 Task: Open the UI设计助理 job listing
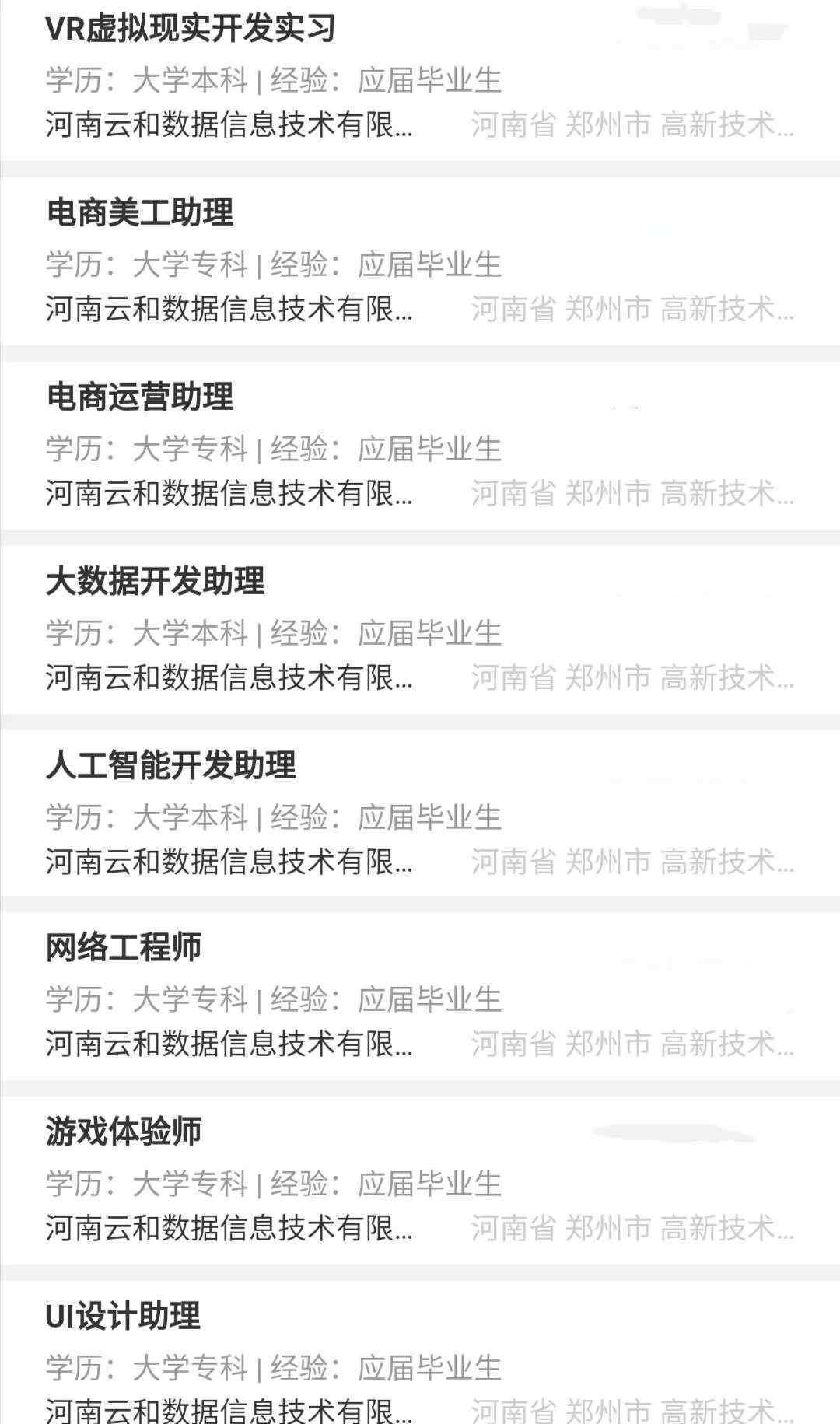pos(420,1352)
